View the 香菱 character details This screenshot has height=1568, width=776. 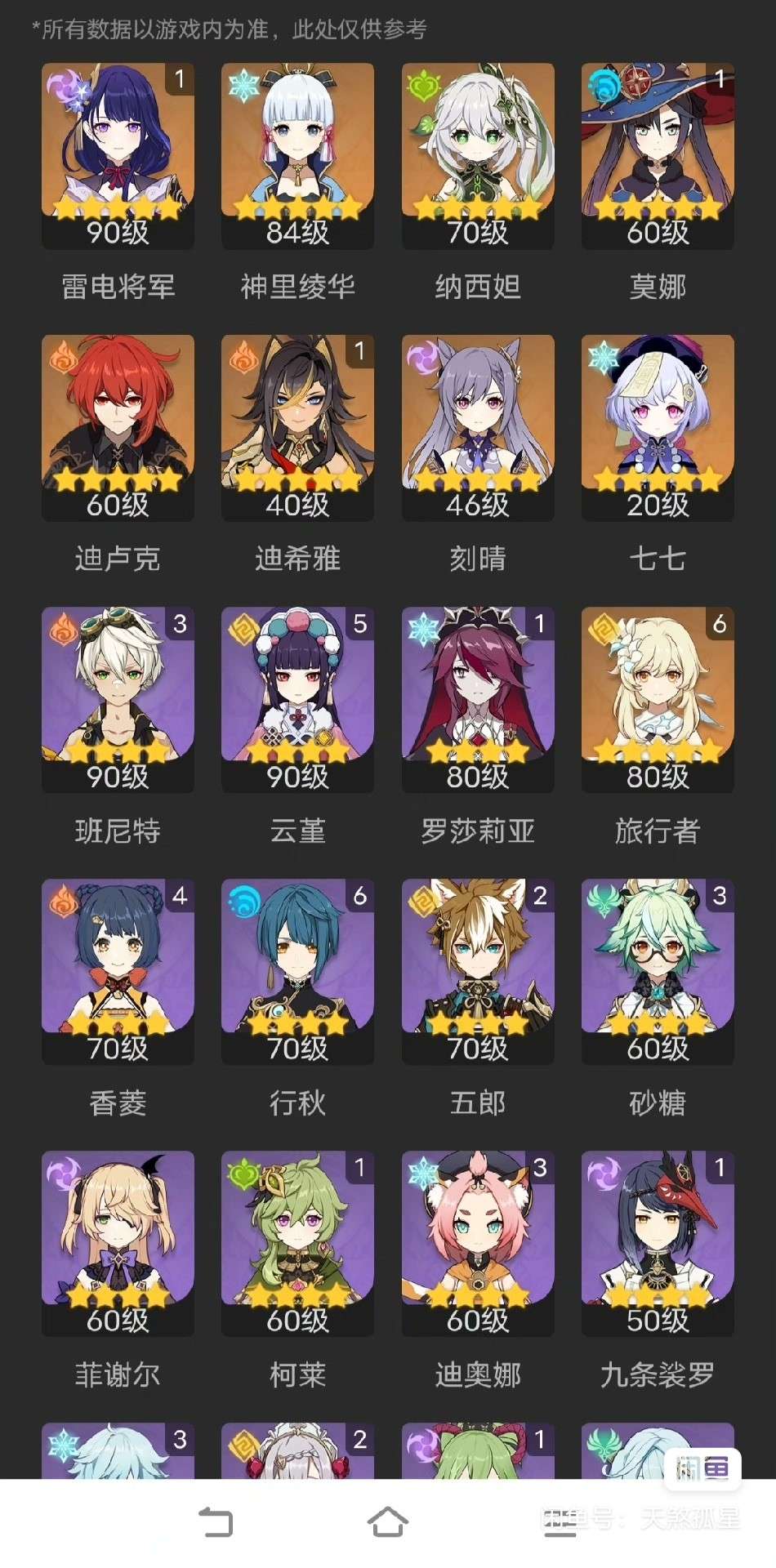point(118,971)
